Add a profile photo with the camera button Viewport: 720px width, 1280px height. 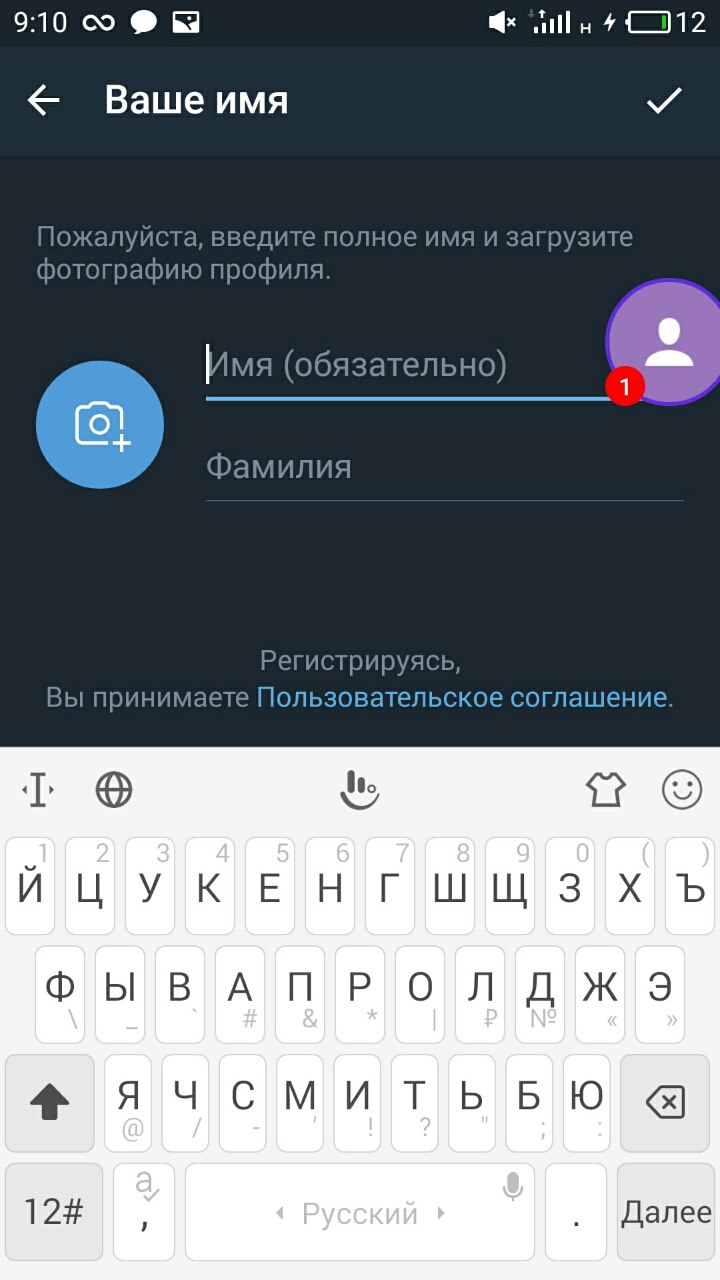[100, 425]
